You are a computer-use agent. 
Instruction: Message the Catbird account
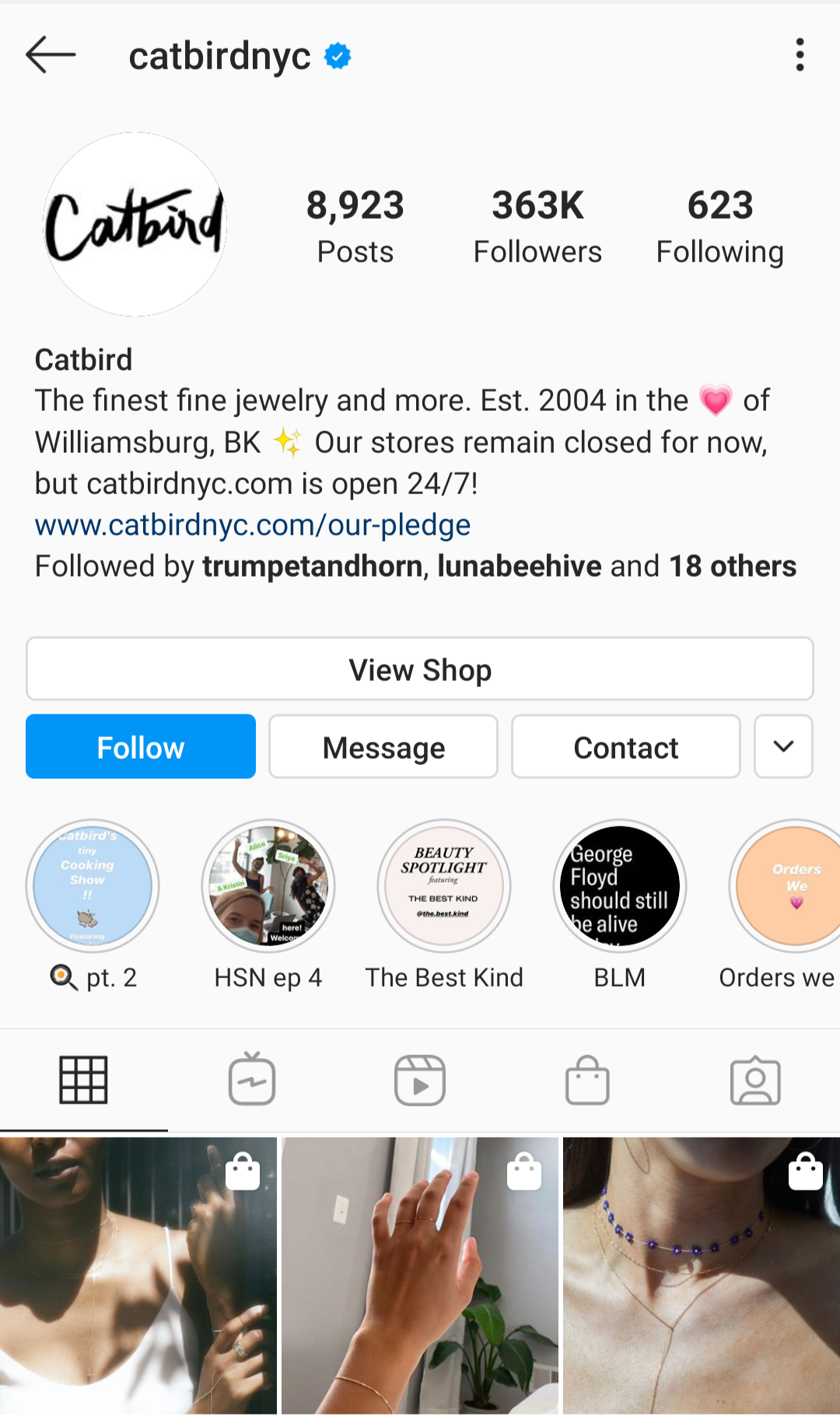383,747
